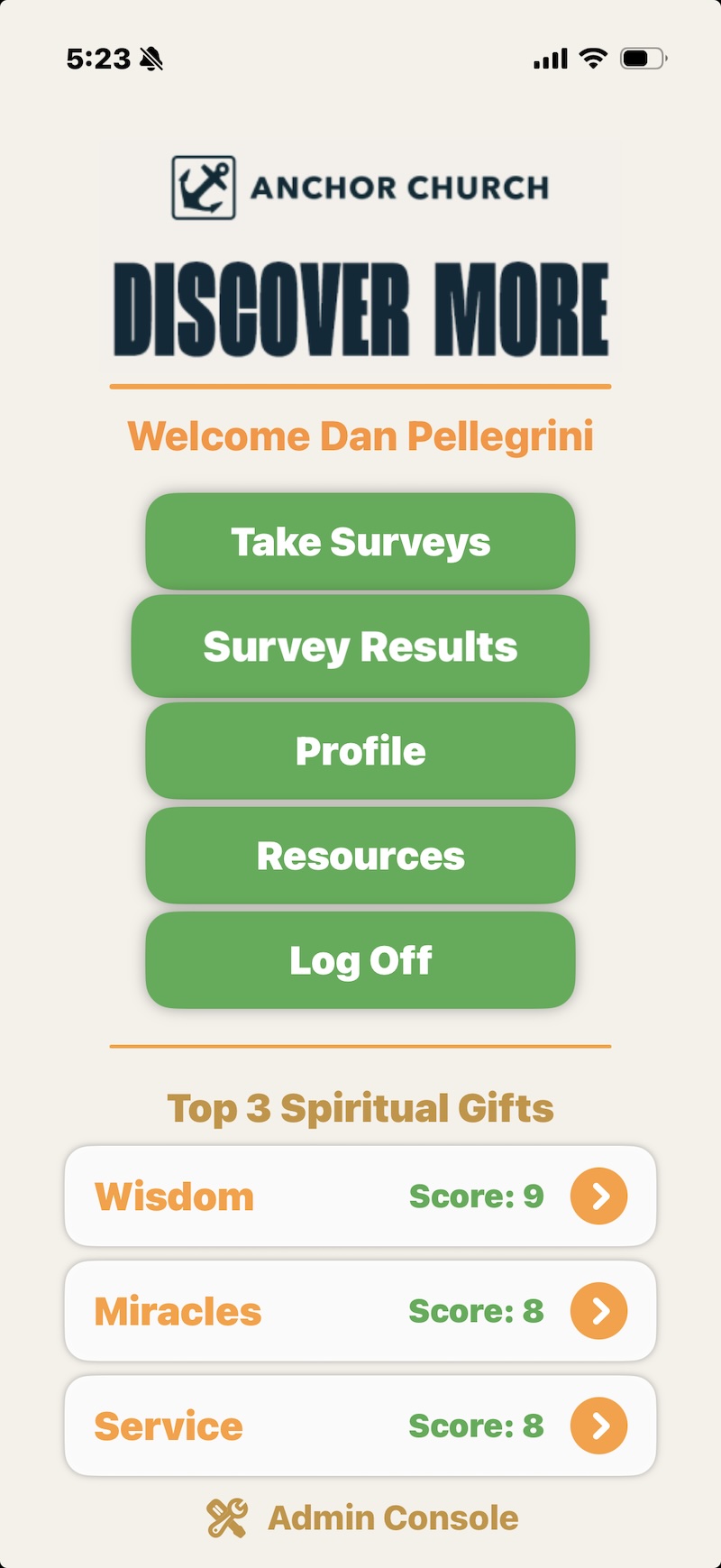Tap the arrow icon on the Service card

click(598, 1426)
